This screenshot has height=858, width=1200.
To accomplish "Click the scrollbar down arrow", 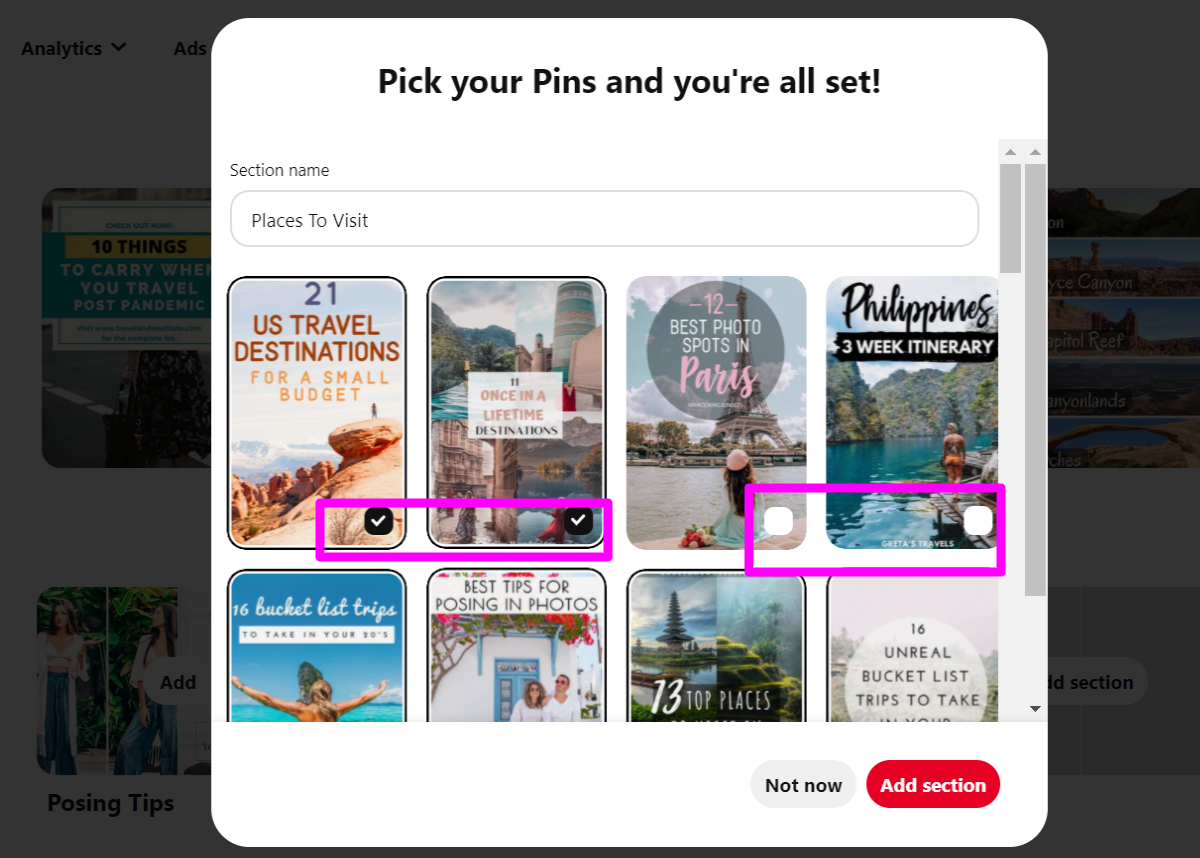I will point(1035,708).
